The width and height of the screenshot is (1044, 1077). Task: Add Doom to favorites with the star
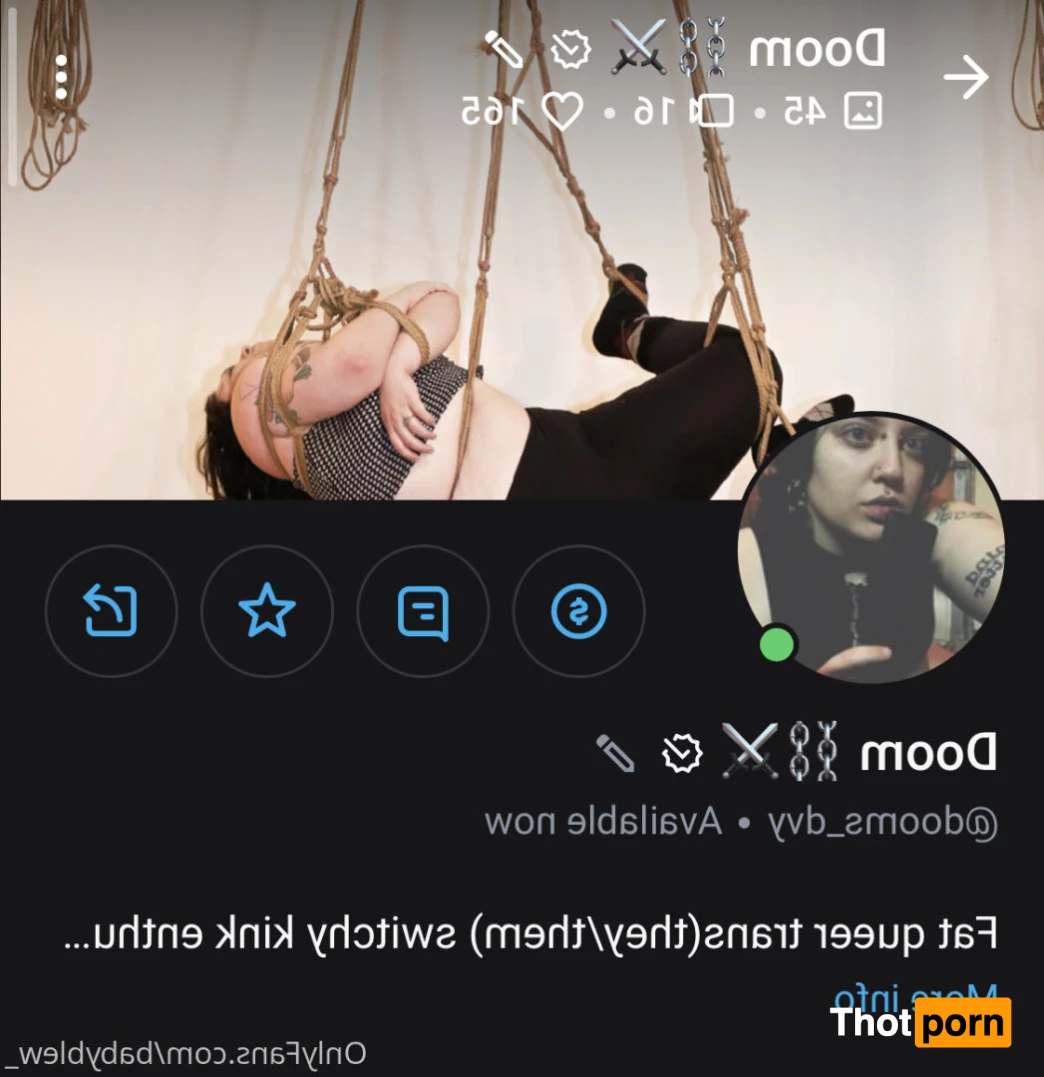click(x=267, y=610)
